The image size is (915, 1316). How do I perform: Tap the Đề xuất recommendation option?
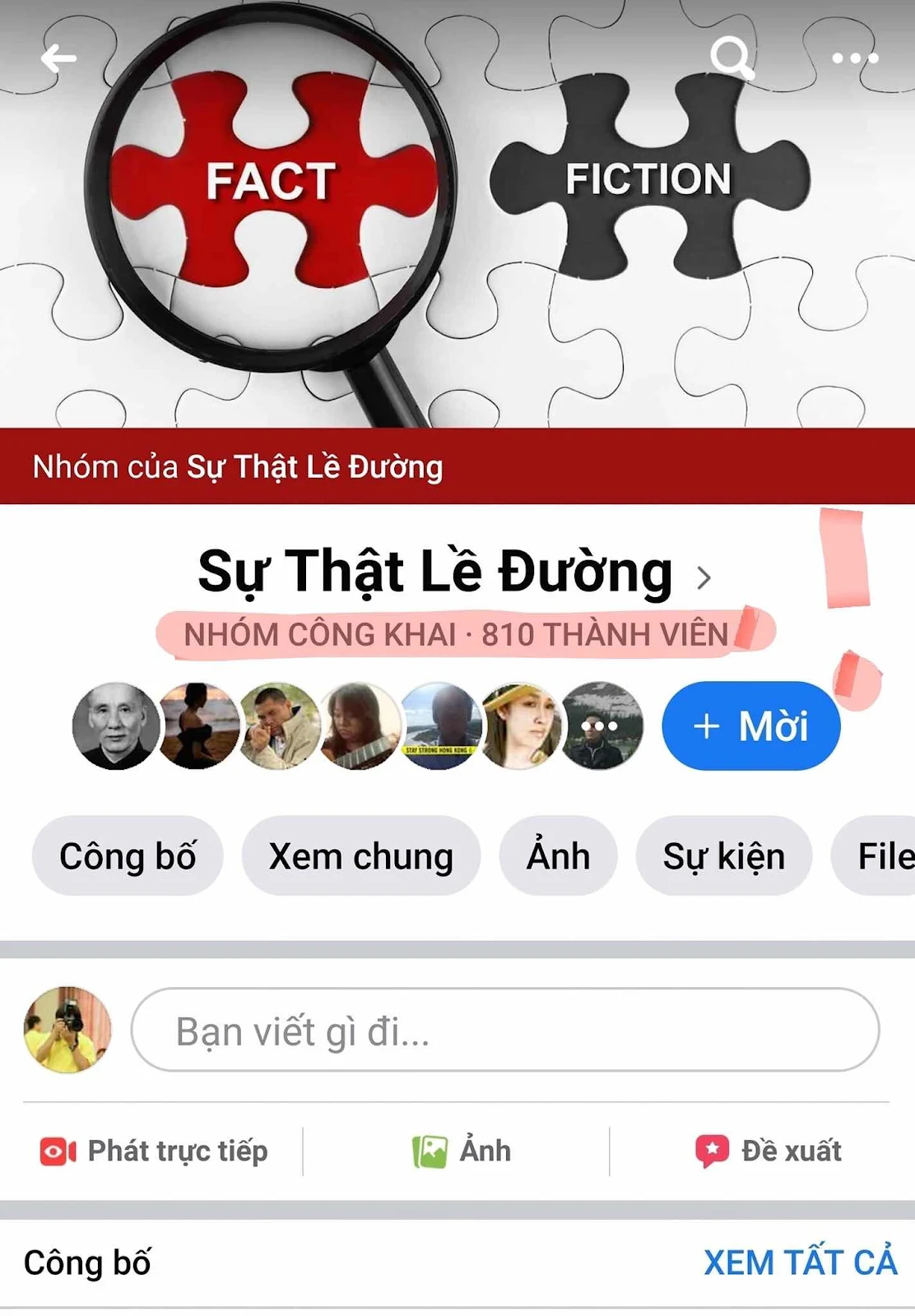pos(769,1151)
